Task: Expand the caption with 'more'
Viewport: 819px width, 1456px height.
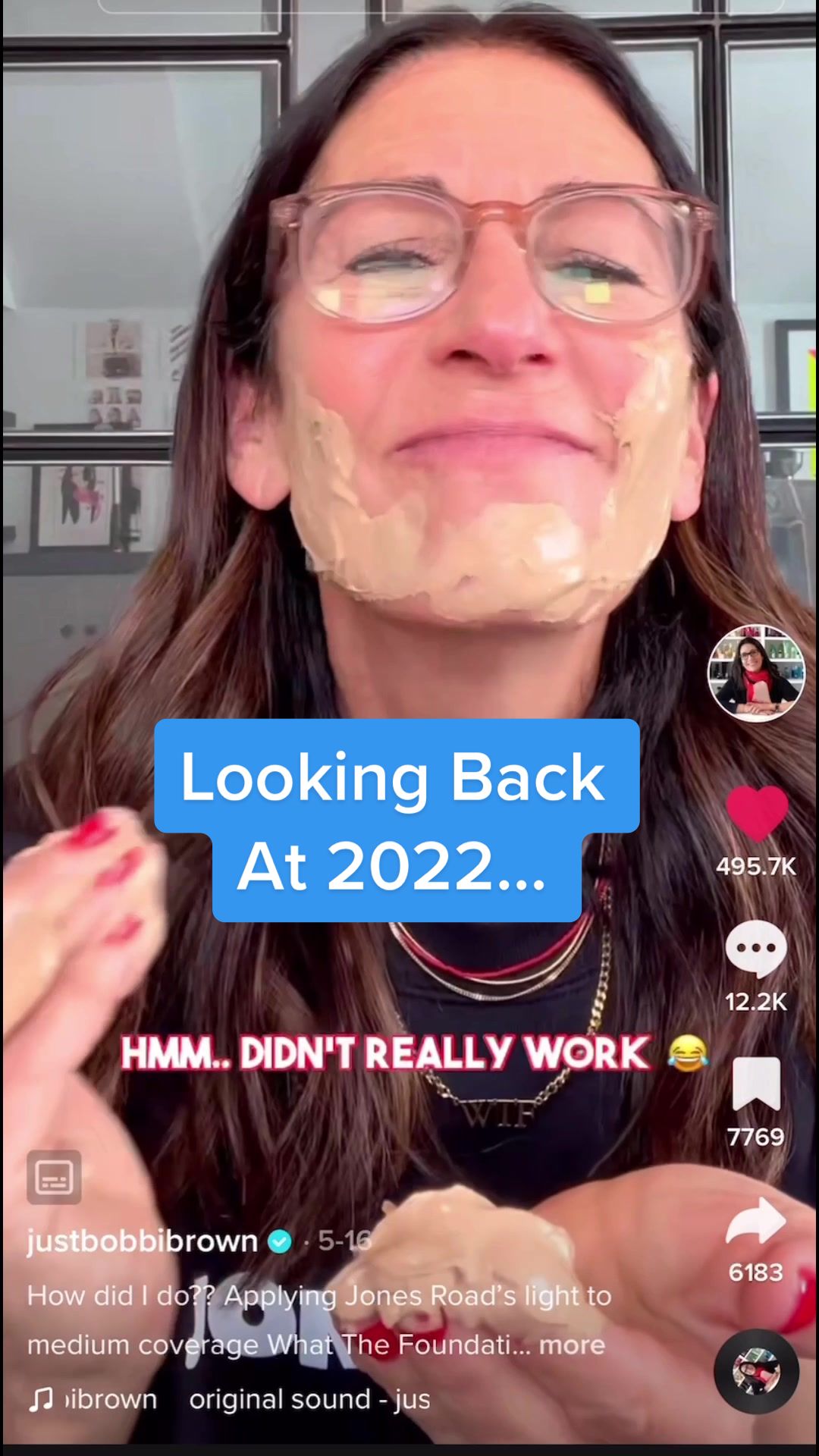Action: pos(572,1345)
